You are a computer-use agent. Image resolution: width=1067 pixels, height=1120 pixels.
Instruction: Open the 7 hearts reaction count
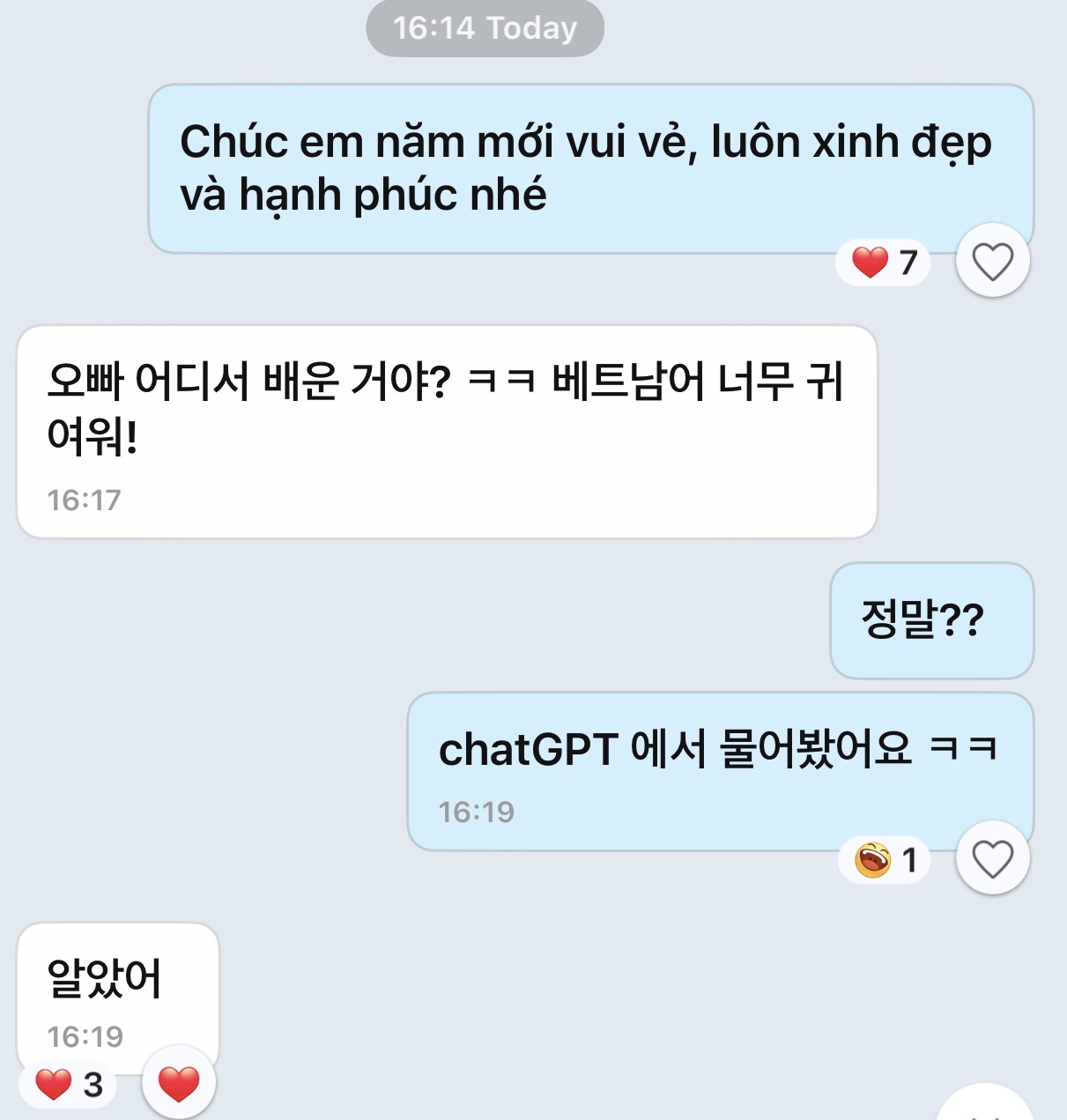[x=884, y=262]
